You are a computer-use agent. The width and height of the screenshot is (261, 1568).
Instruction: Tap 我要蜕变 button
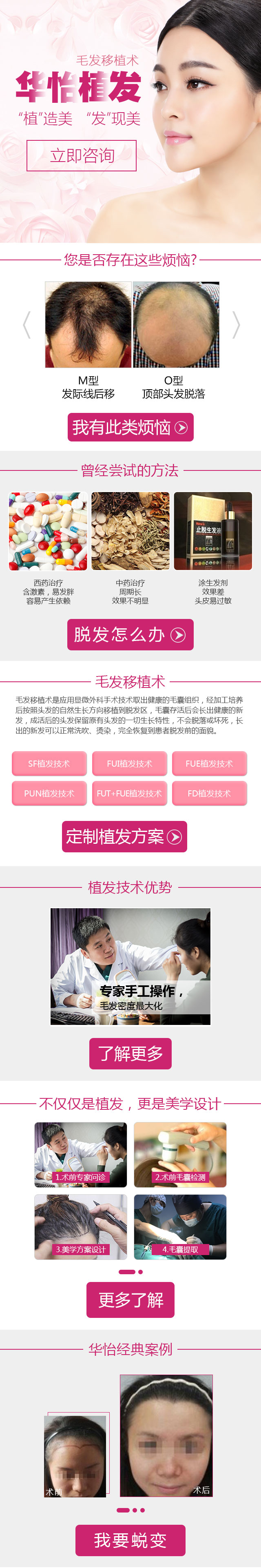tap(130, 1540)
